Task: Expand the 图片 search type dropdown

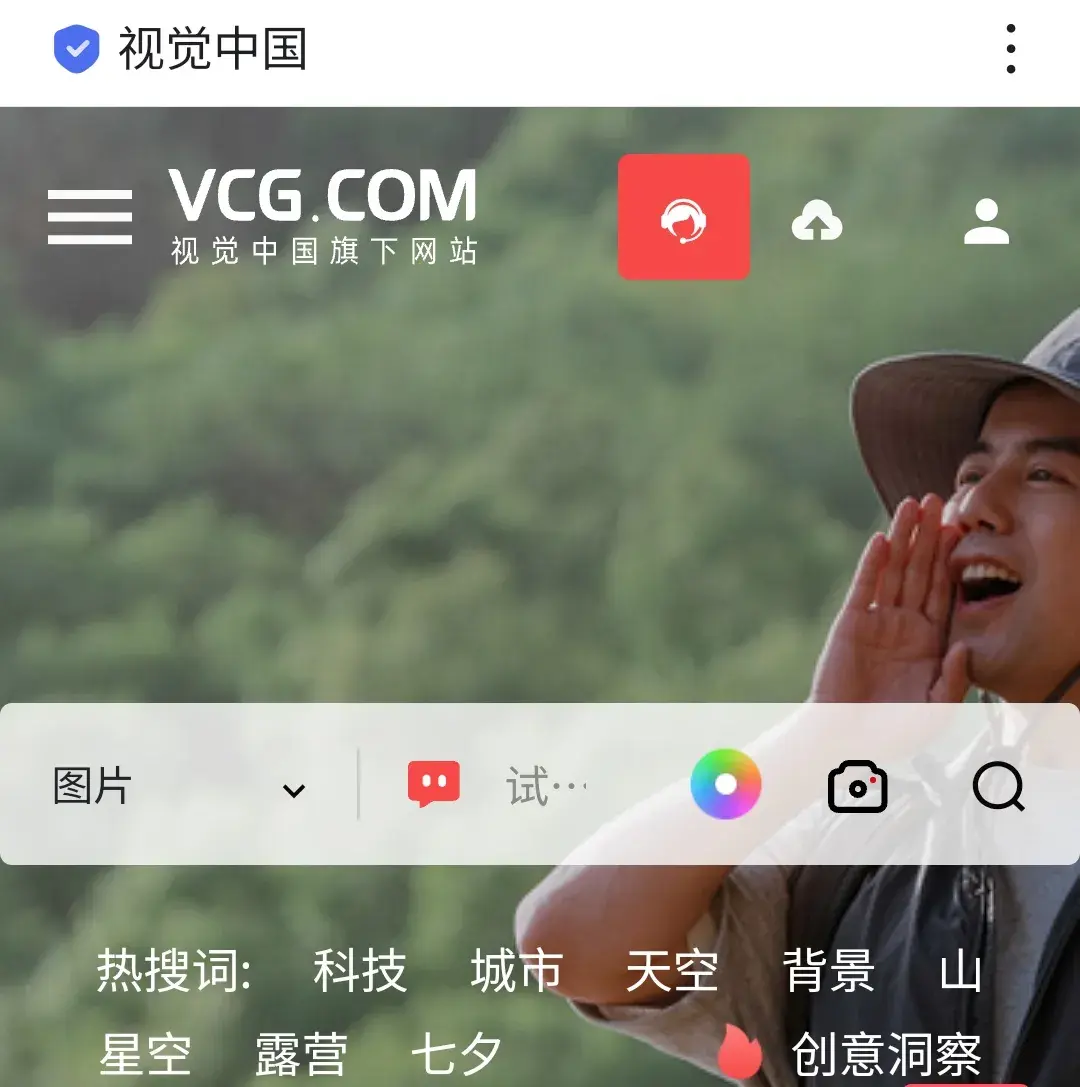Action: point(180,788)
